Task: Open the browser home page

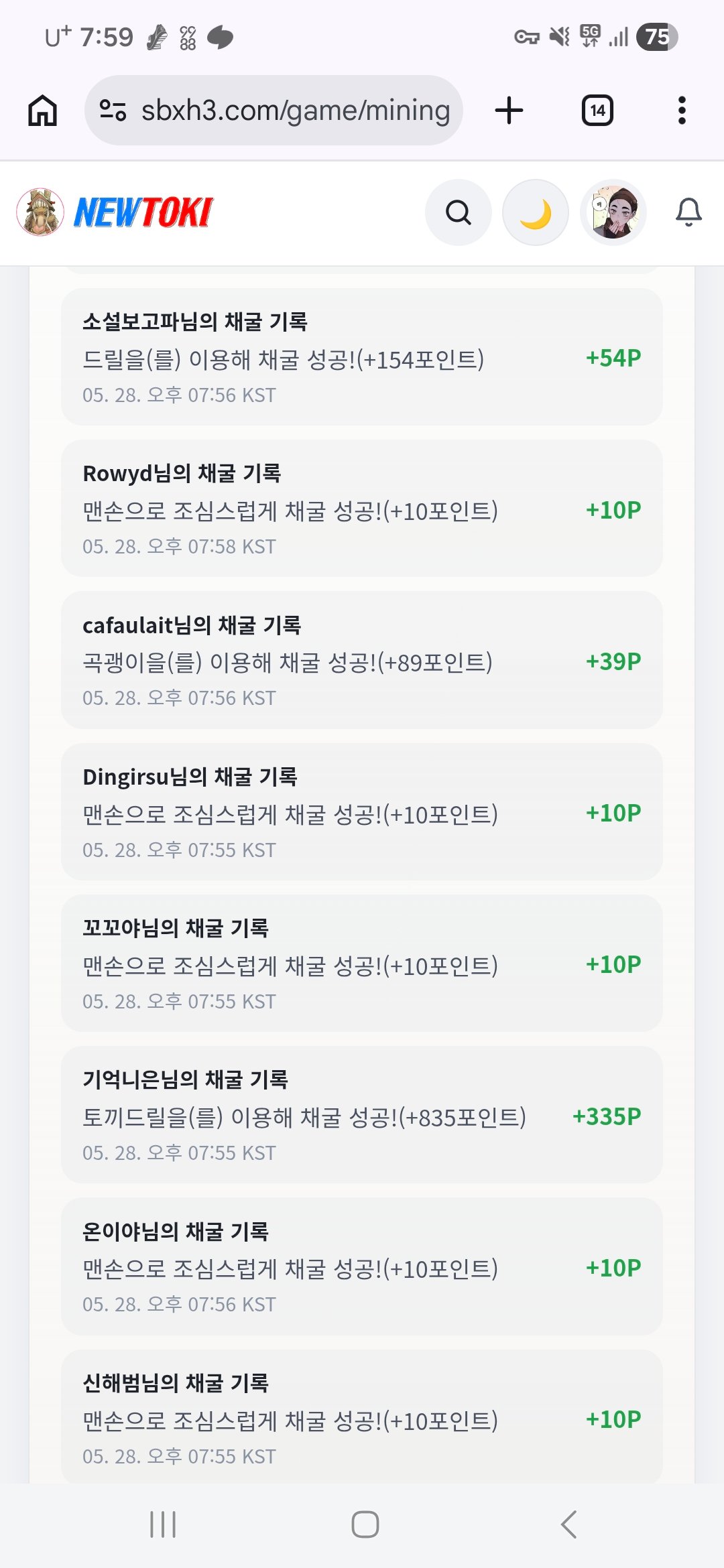Action: click(x=43, y=111)
